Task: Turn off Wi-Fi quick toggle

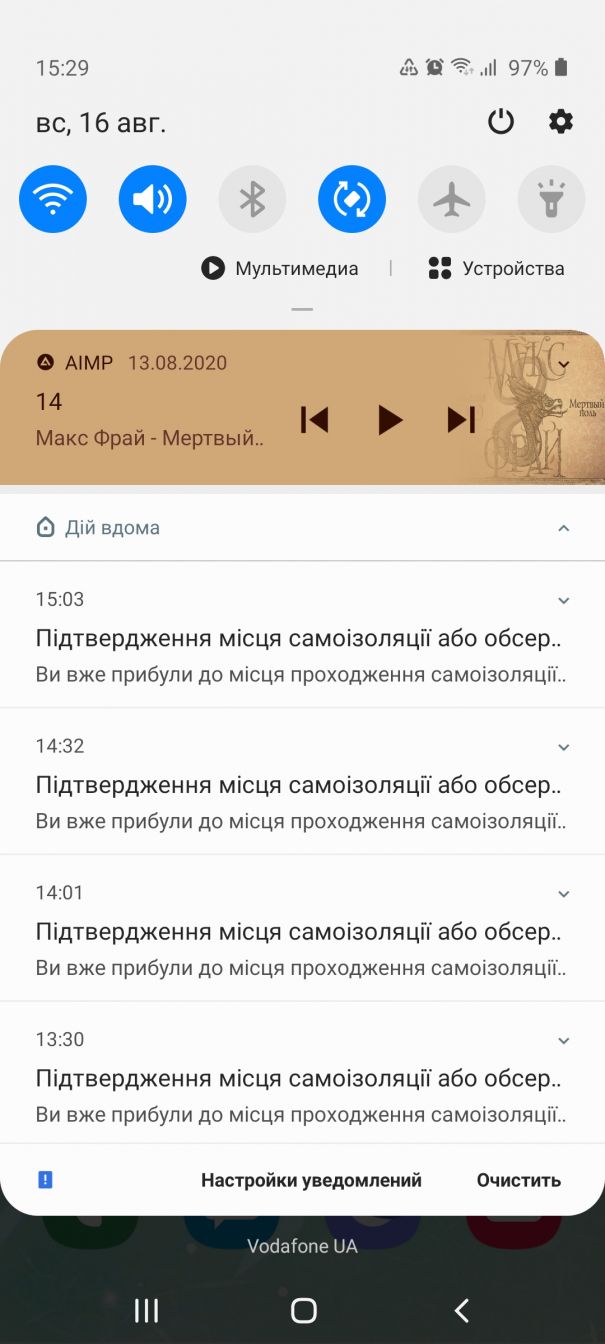Action: click(x=53, y=200)
